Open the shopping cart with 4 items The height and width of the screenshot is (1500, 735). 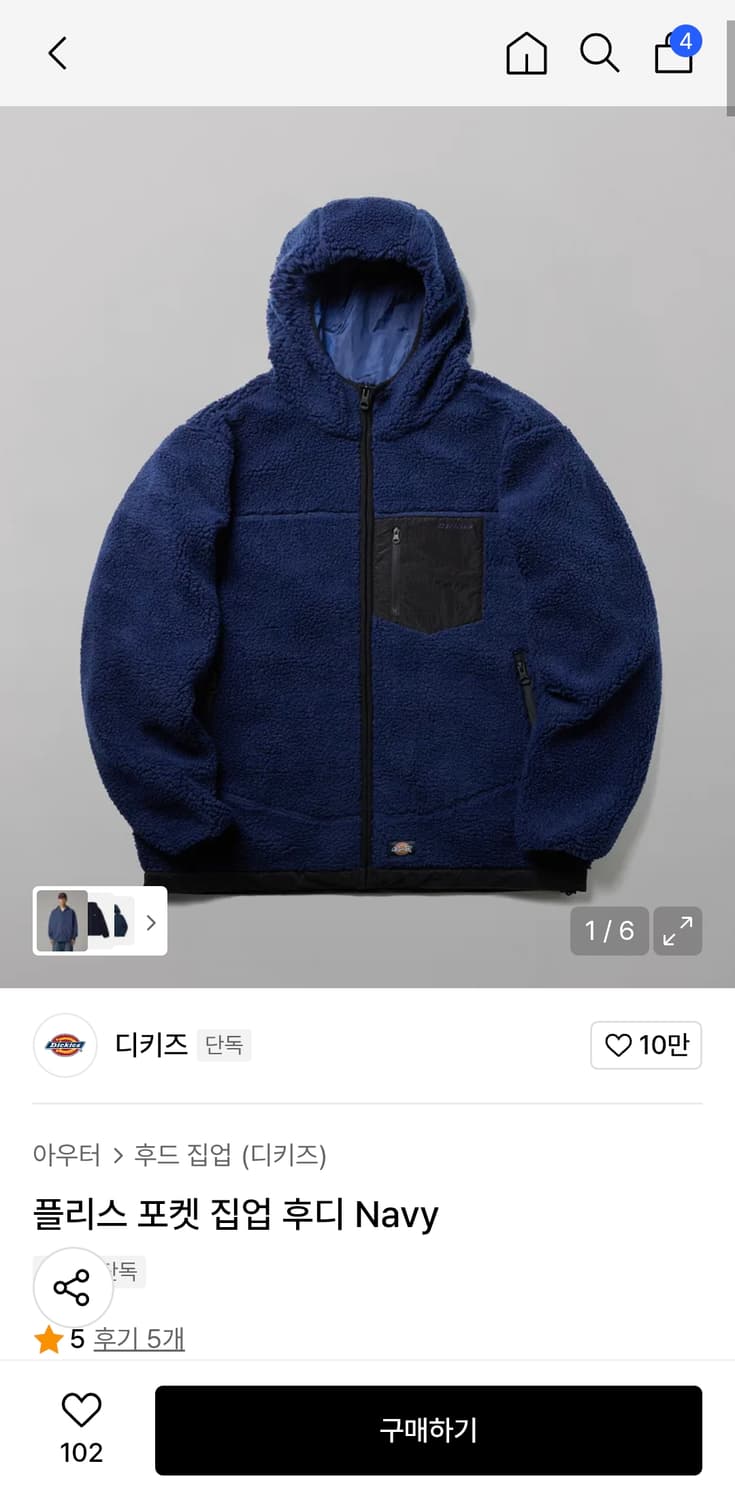pos(672,57)
